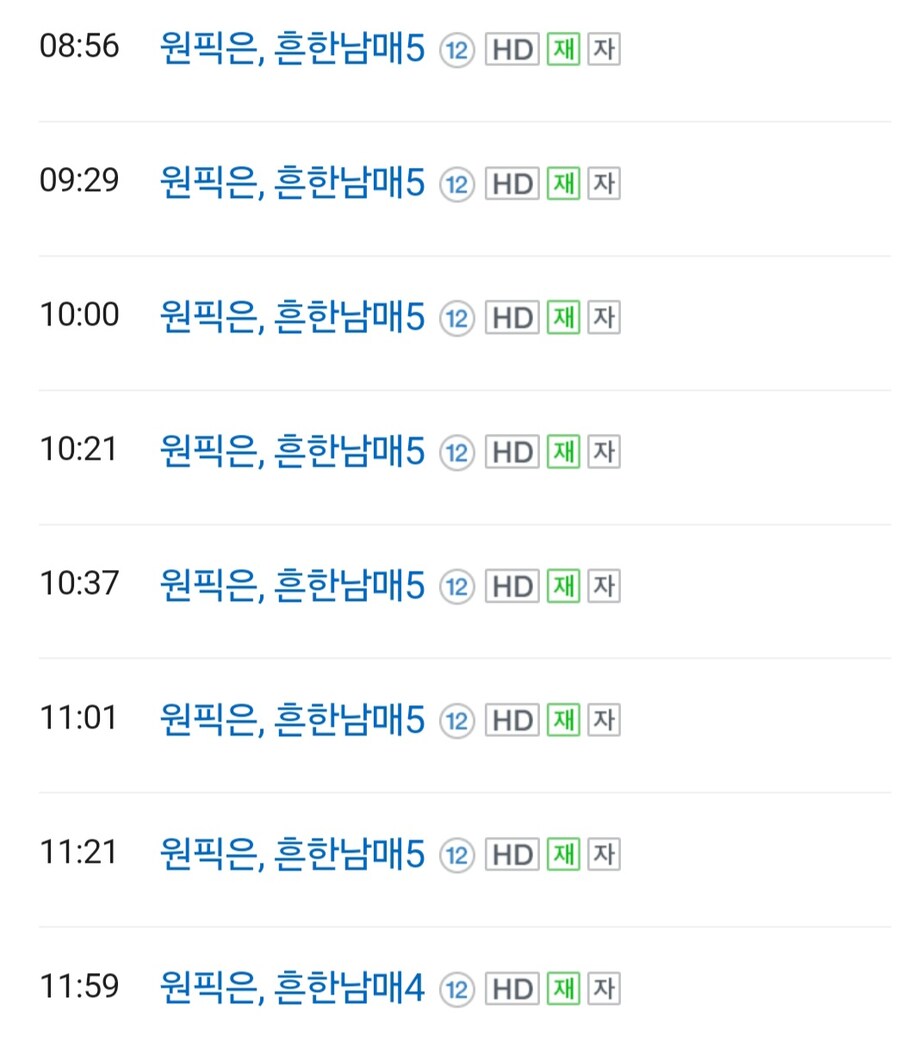900x1054 pixels.
Task: Tap the 10:21 원픽은, 흔한남매5 title
Action: pyautogui.click(x=292, y=450)
